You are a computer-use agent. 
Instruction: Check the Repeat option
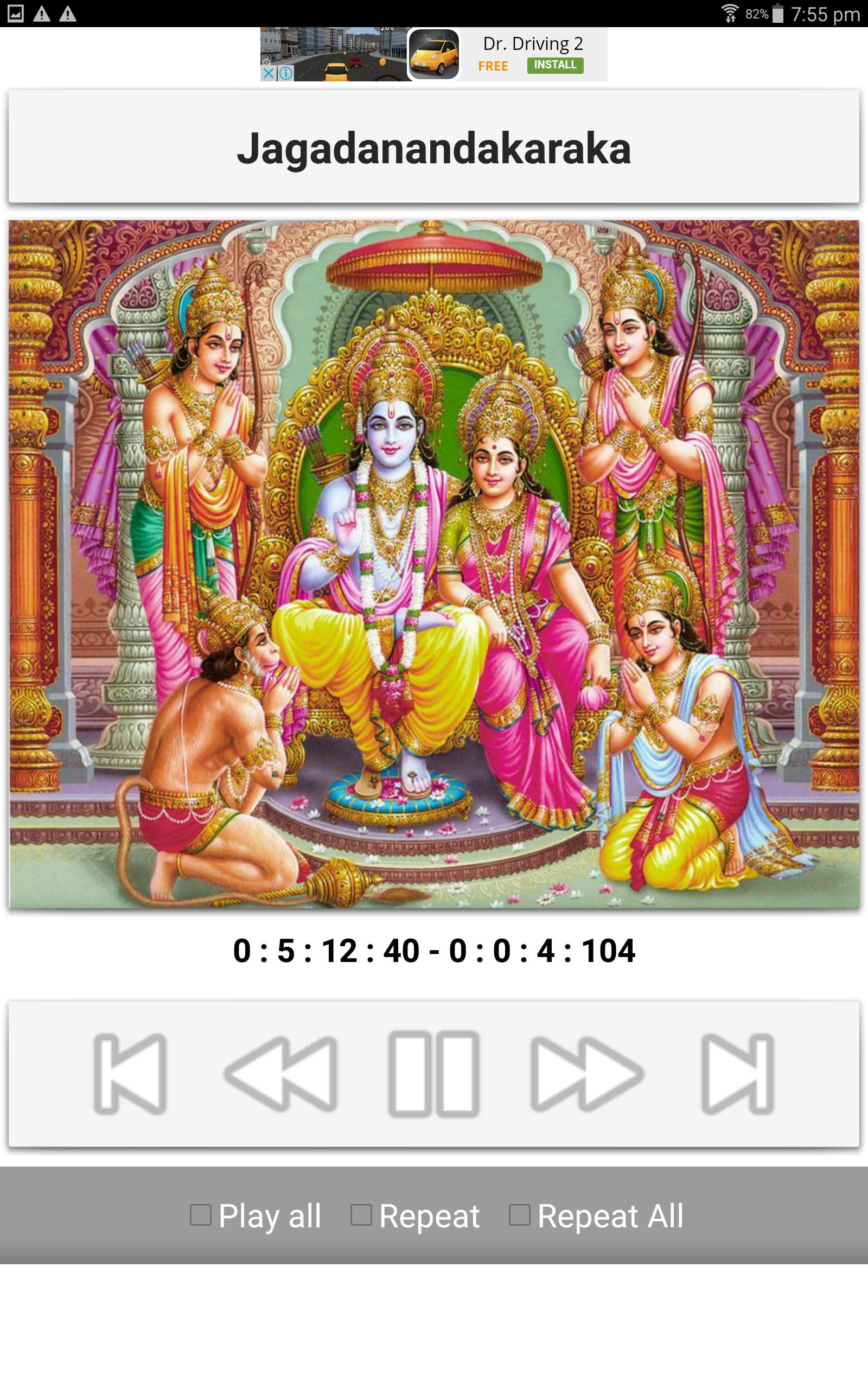[361, 1215]
